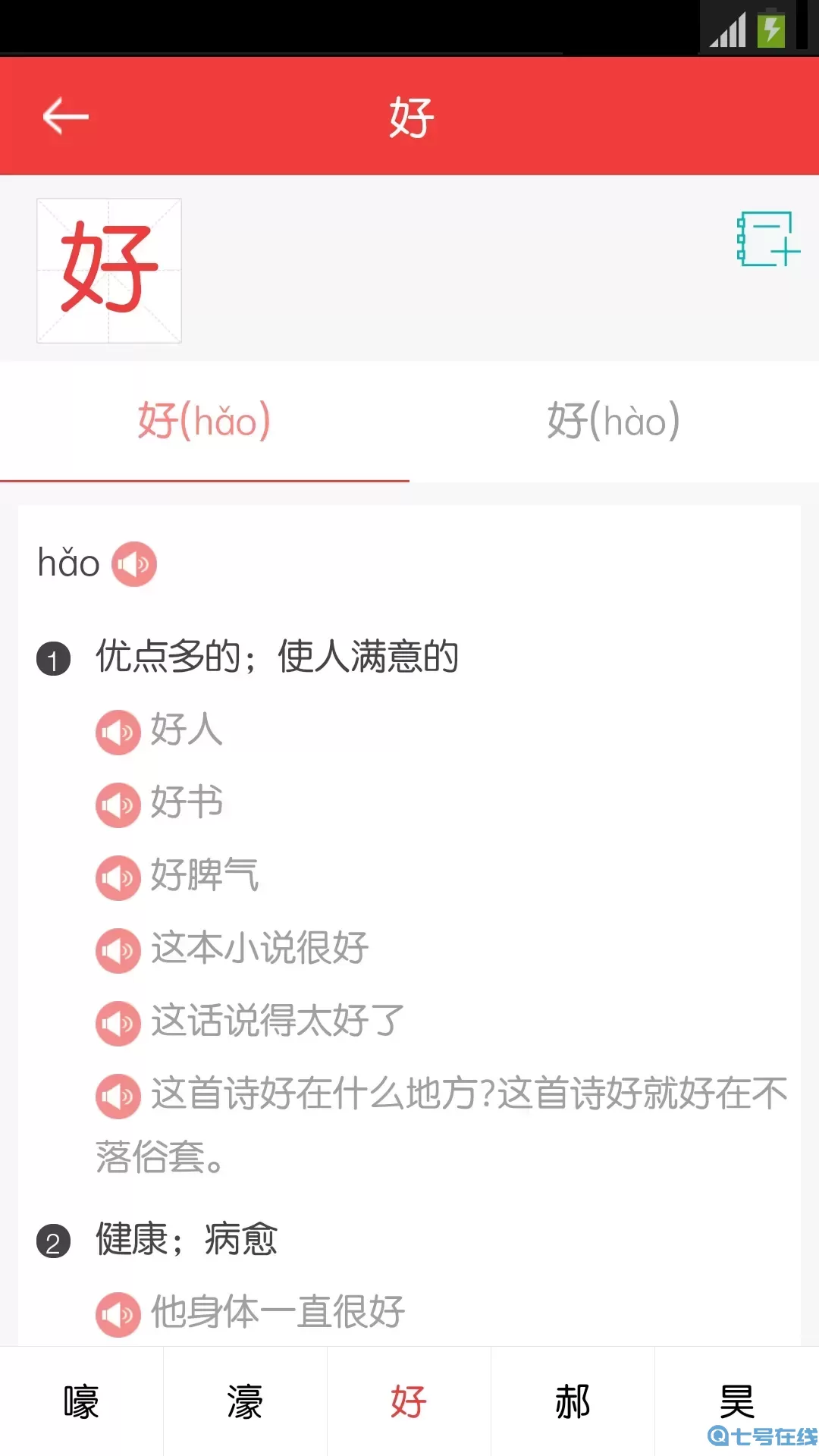This screenshot has width=819, height=1456.
Task: Play audio for example 好脾气
Action: 118,877
